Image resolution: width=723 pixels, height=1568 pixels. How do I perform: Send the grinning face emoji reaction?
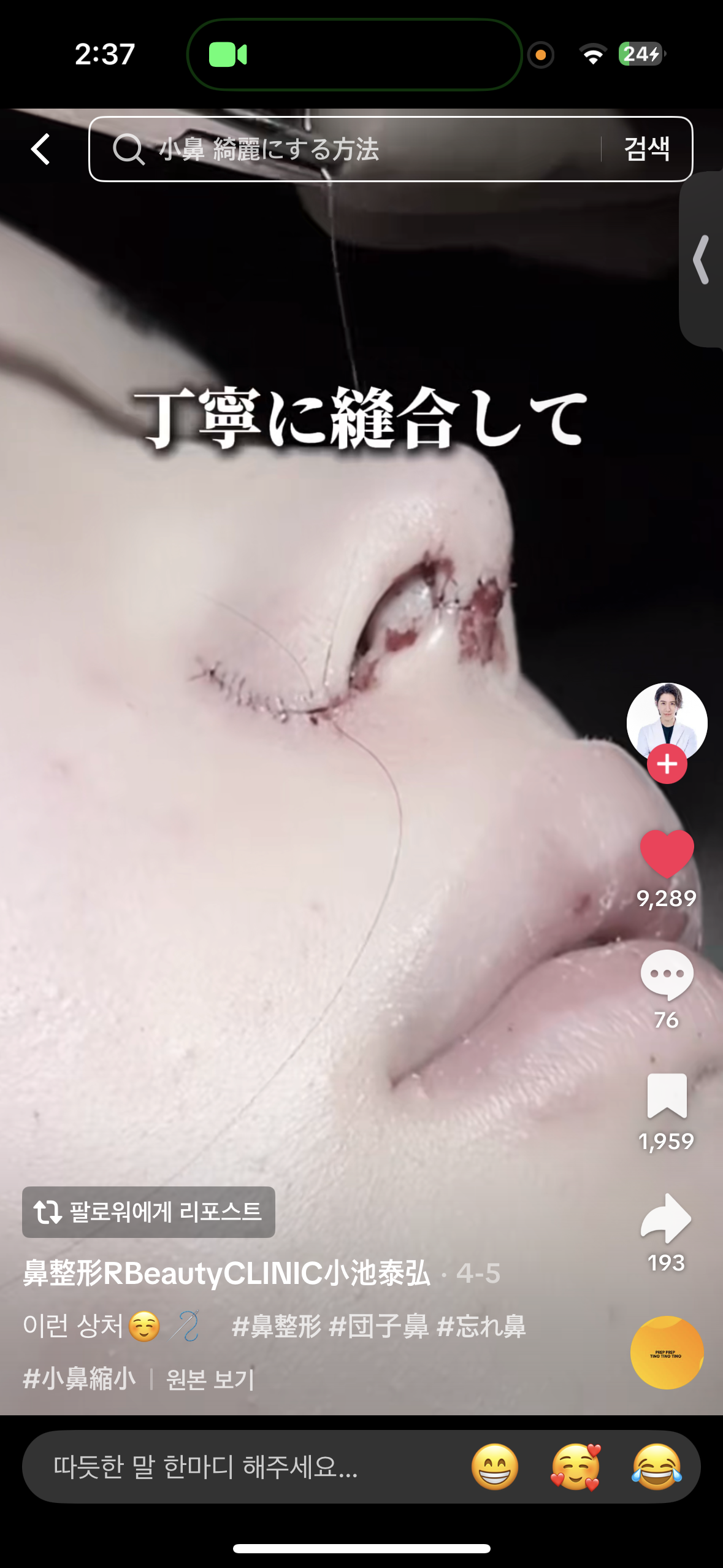[494, 1467]
